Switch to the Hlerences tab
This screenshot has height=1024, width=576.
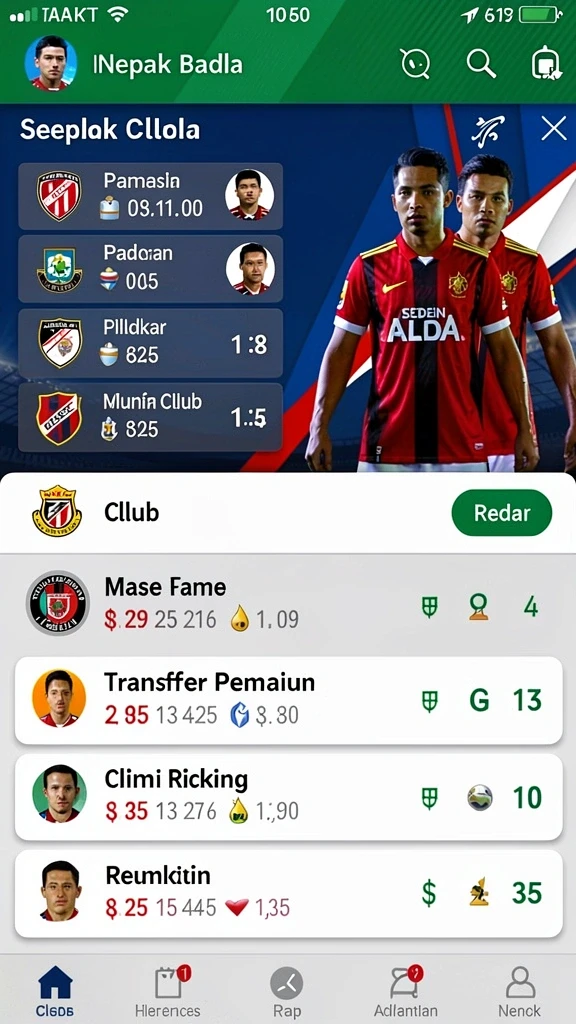point(168,990)
